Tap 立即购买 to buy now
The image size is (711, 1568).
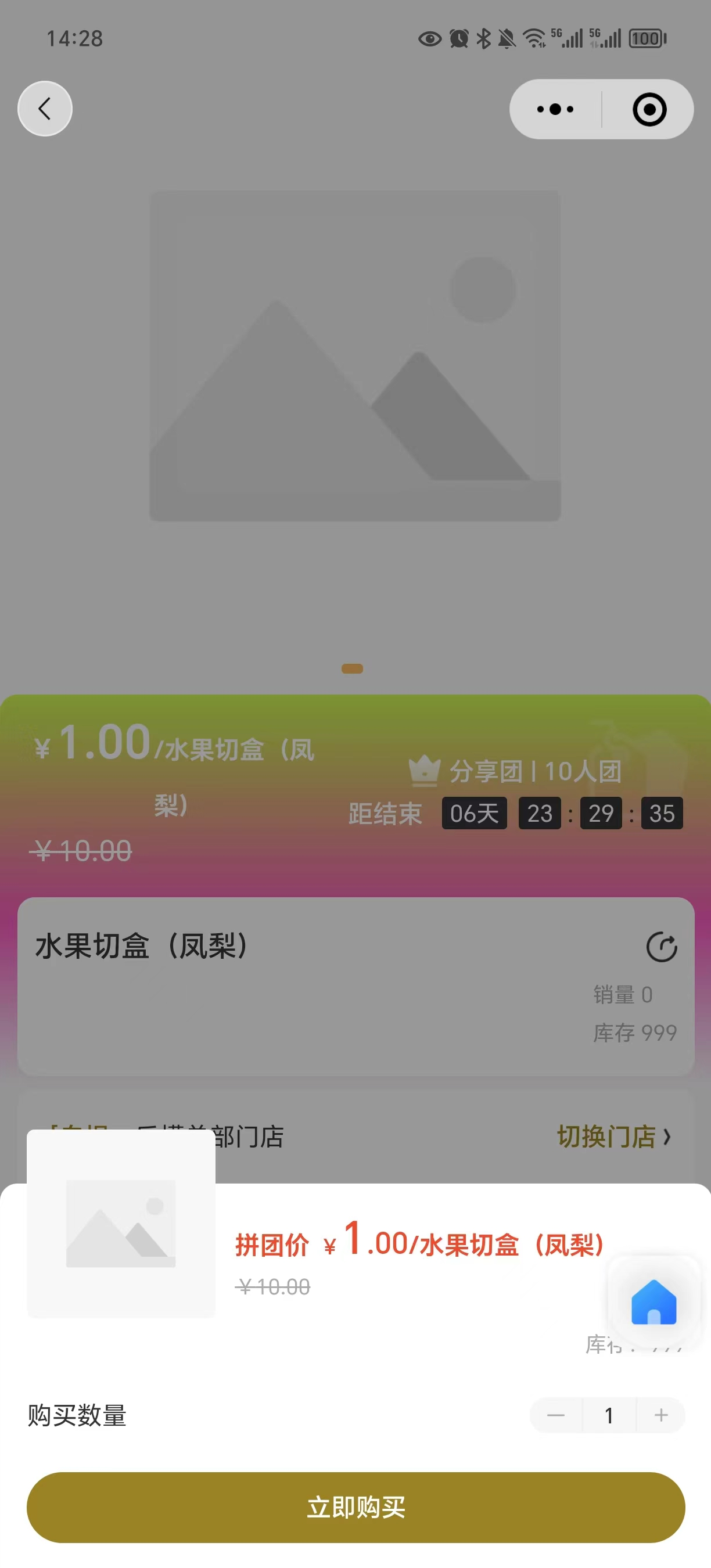coord(355,1507)
